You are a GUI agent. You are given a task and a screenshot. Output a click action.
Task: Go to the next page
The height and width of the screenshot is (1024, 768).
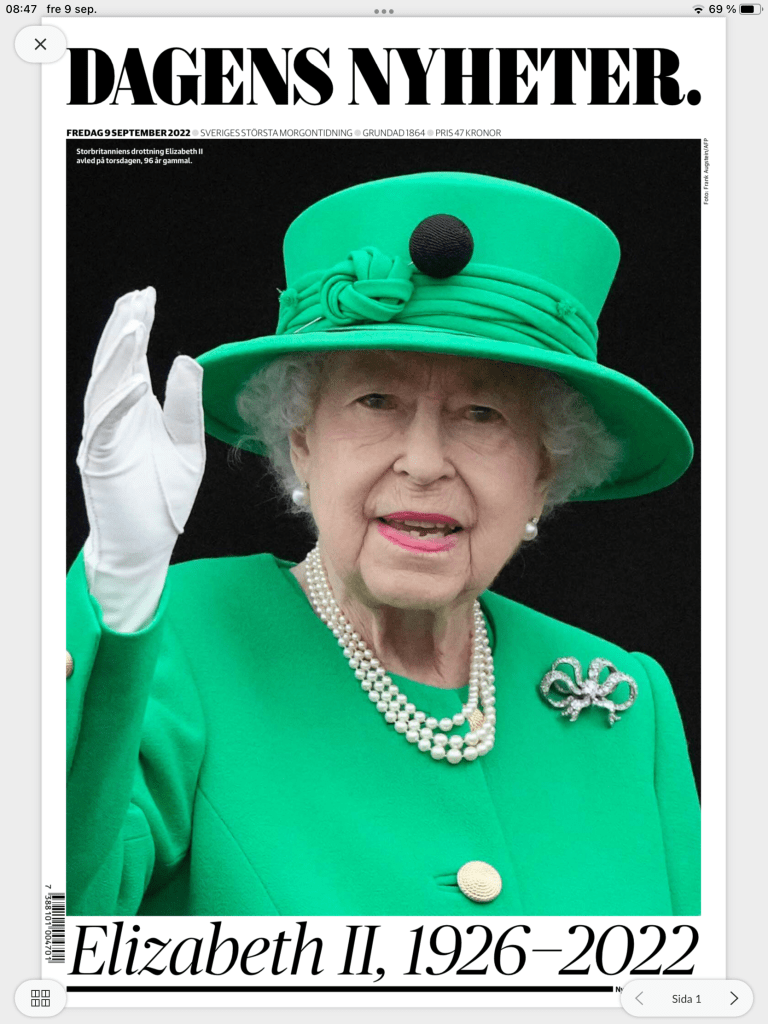tap(733, 998)
